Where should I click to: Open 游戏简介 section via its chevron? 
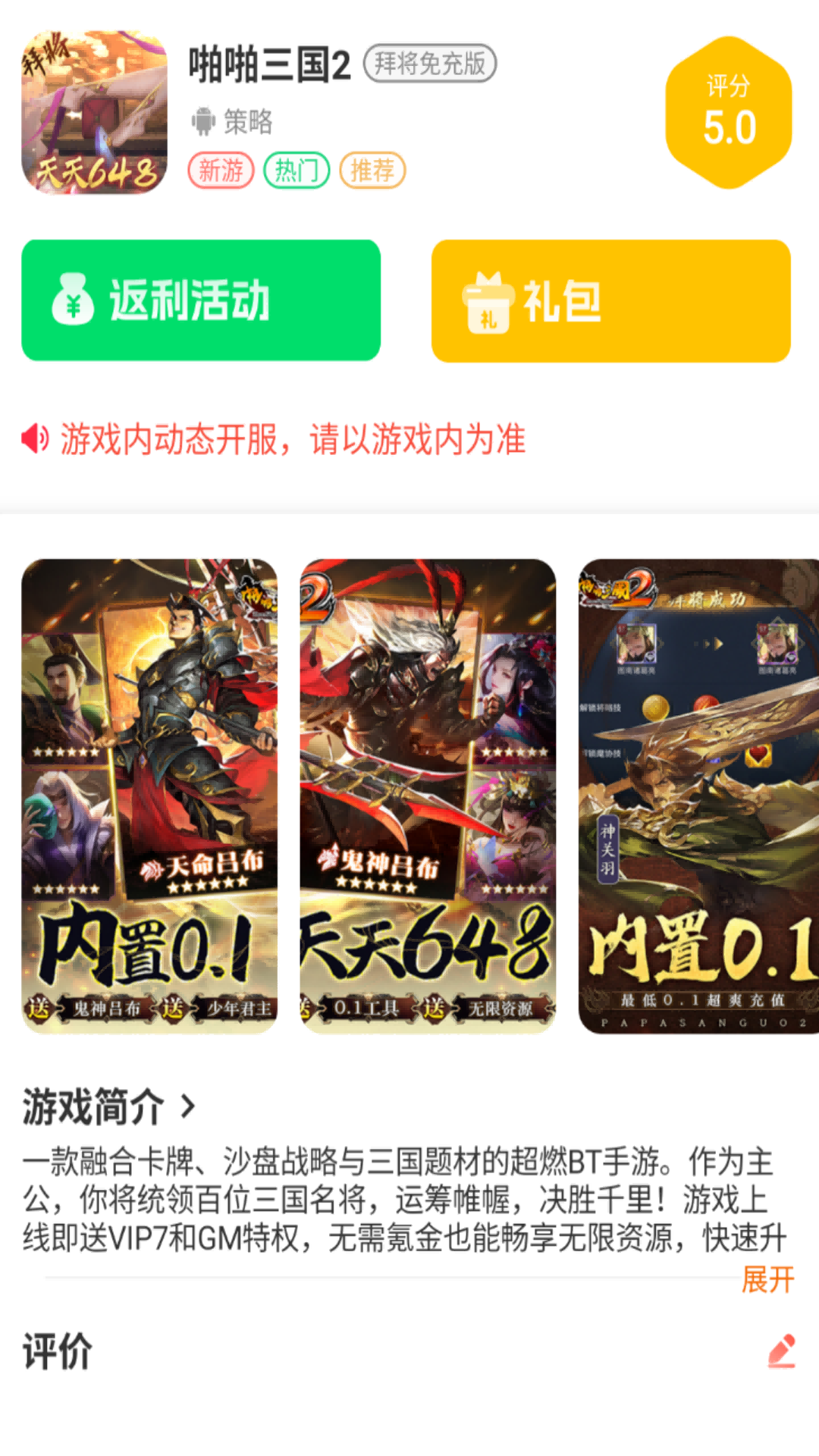point(188,1107)
